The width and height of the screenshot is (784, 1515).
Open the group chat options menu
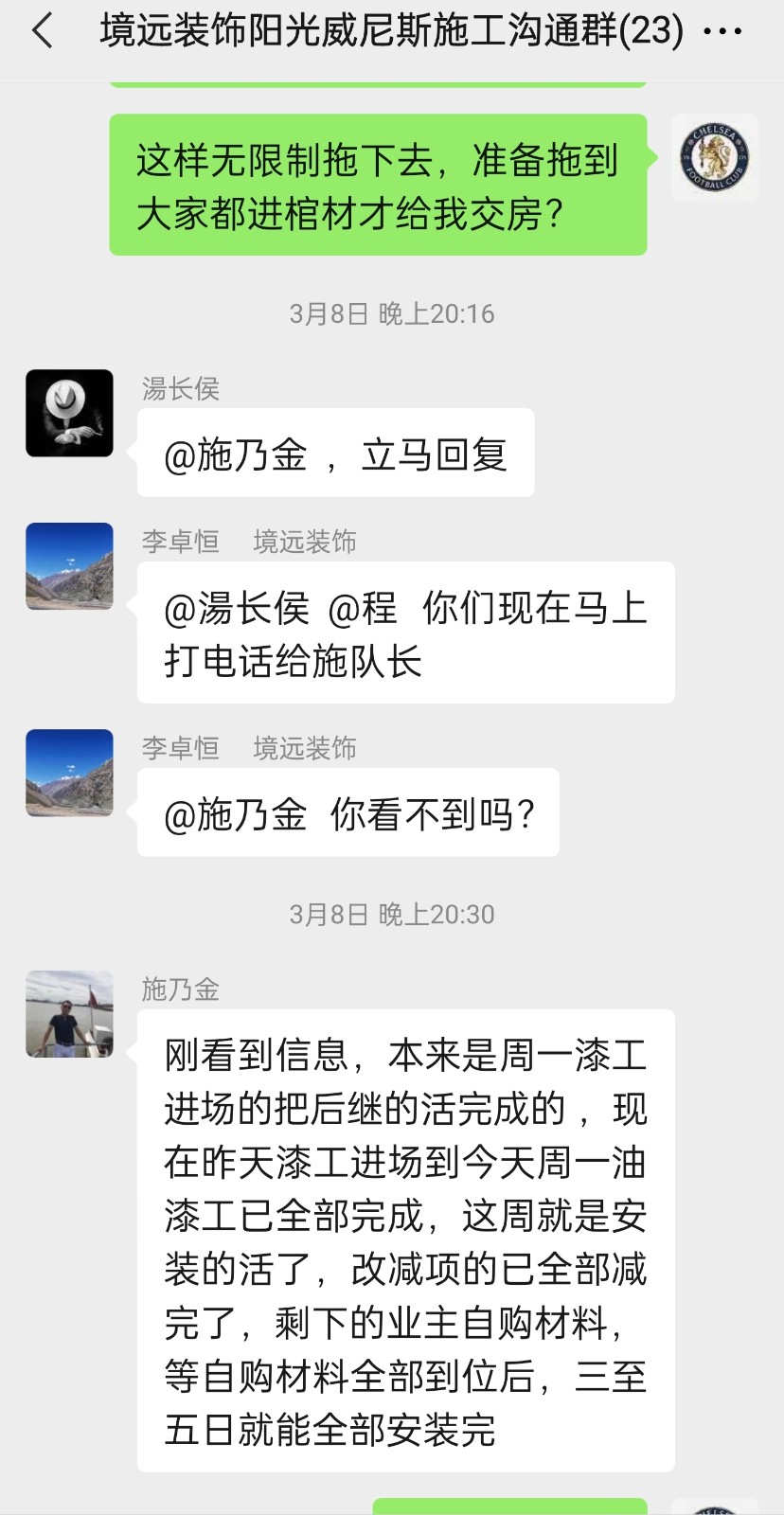[x=723, y=31]
